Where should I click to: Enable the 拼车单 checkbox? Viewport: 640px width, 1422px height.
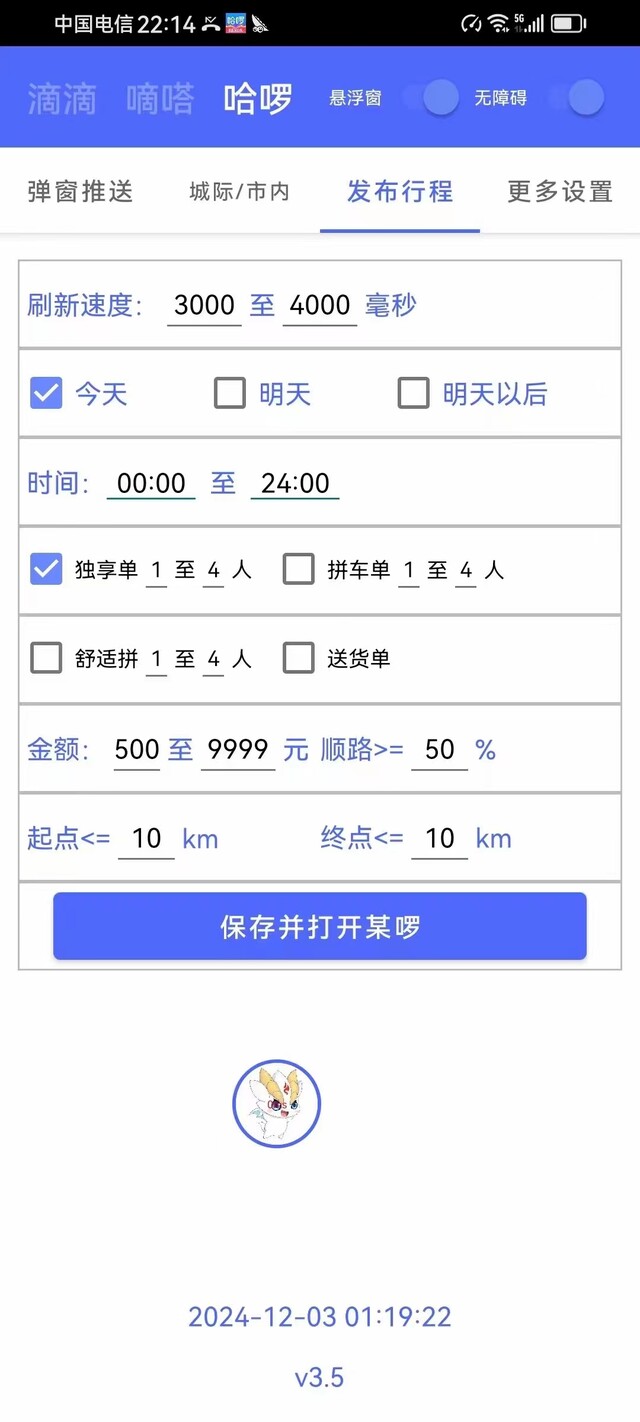299,570
